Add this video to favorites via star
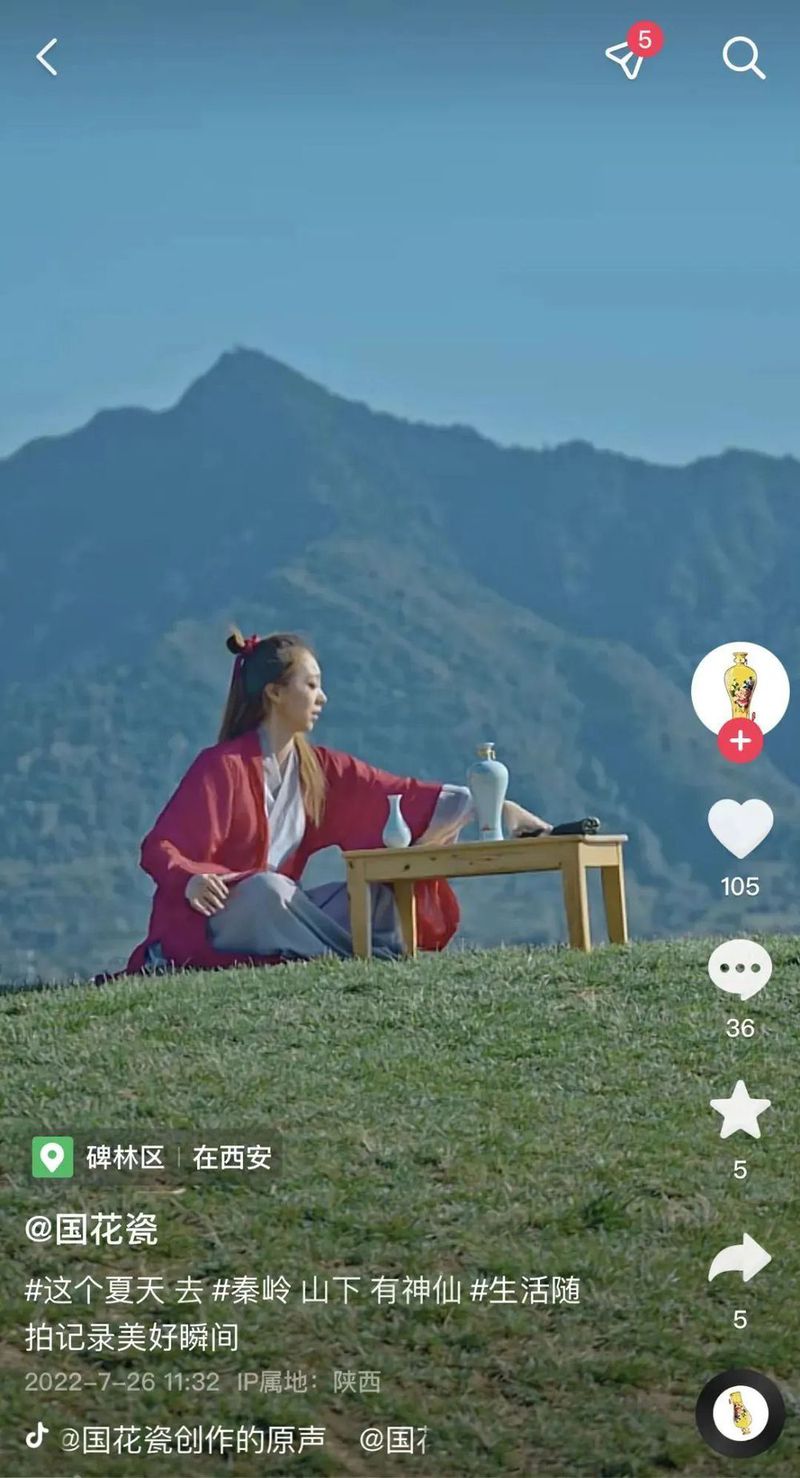 tap(740, 1110)
